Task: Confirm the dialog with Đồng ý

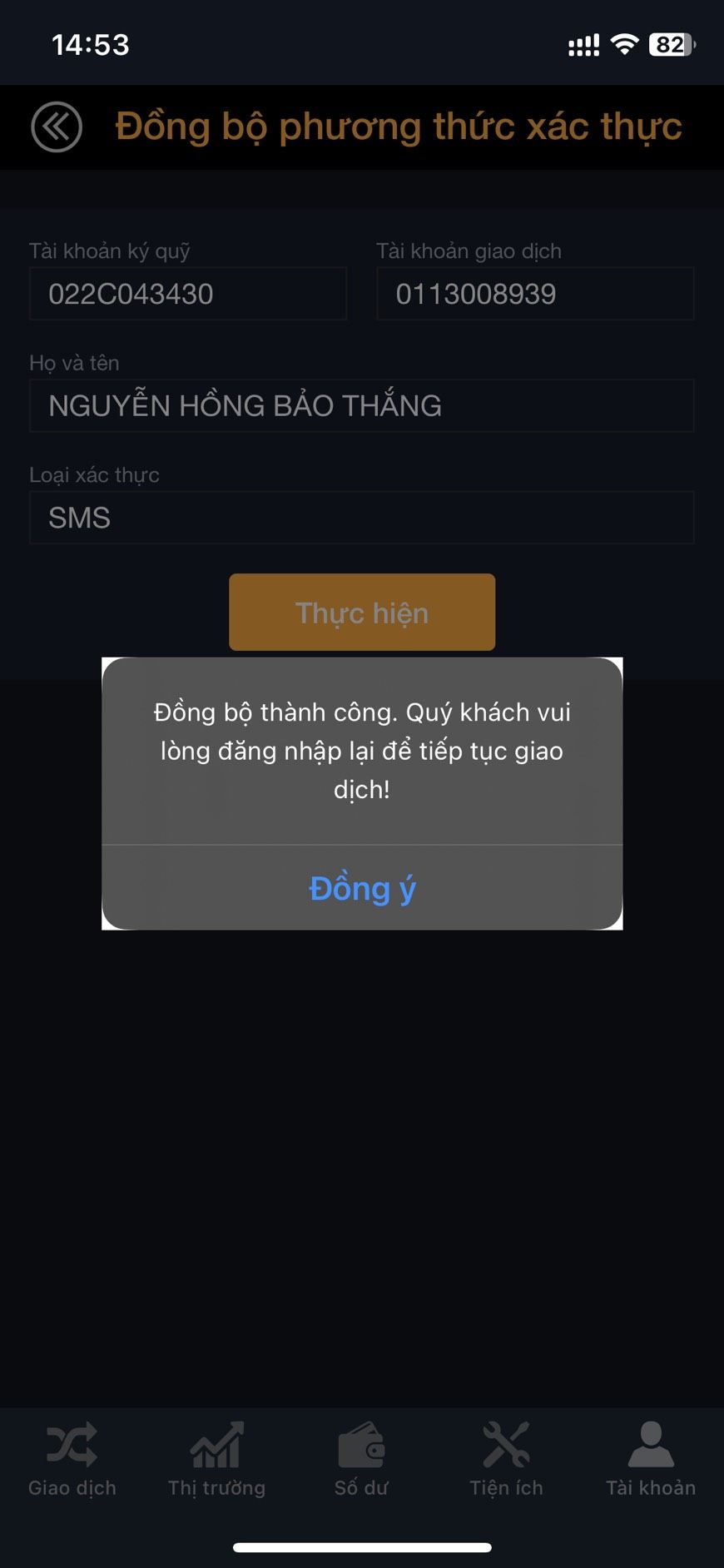Action: [x=362, y=888]
